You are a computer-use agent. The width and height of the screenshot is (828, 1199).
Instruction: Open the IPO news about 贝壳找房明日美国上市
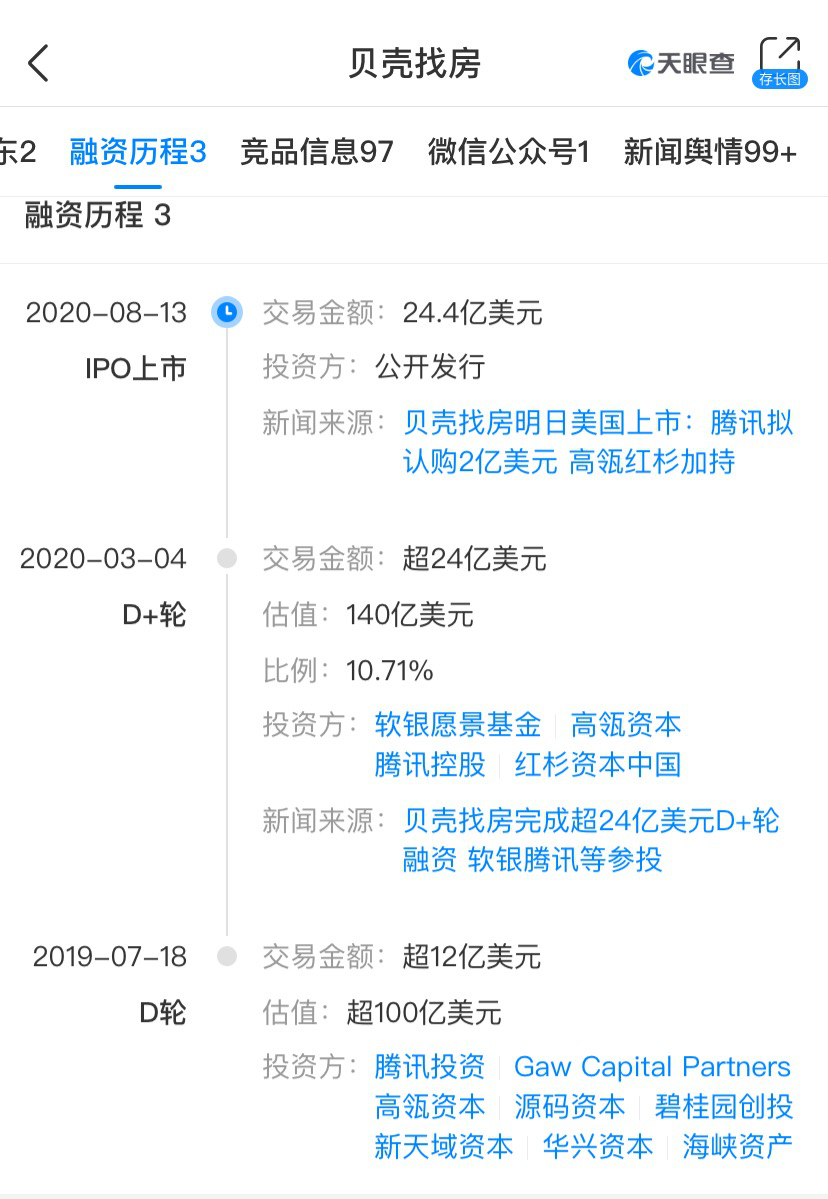tap(597, 441)
